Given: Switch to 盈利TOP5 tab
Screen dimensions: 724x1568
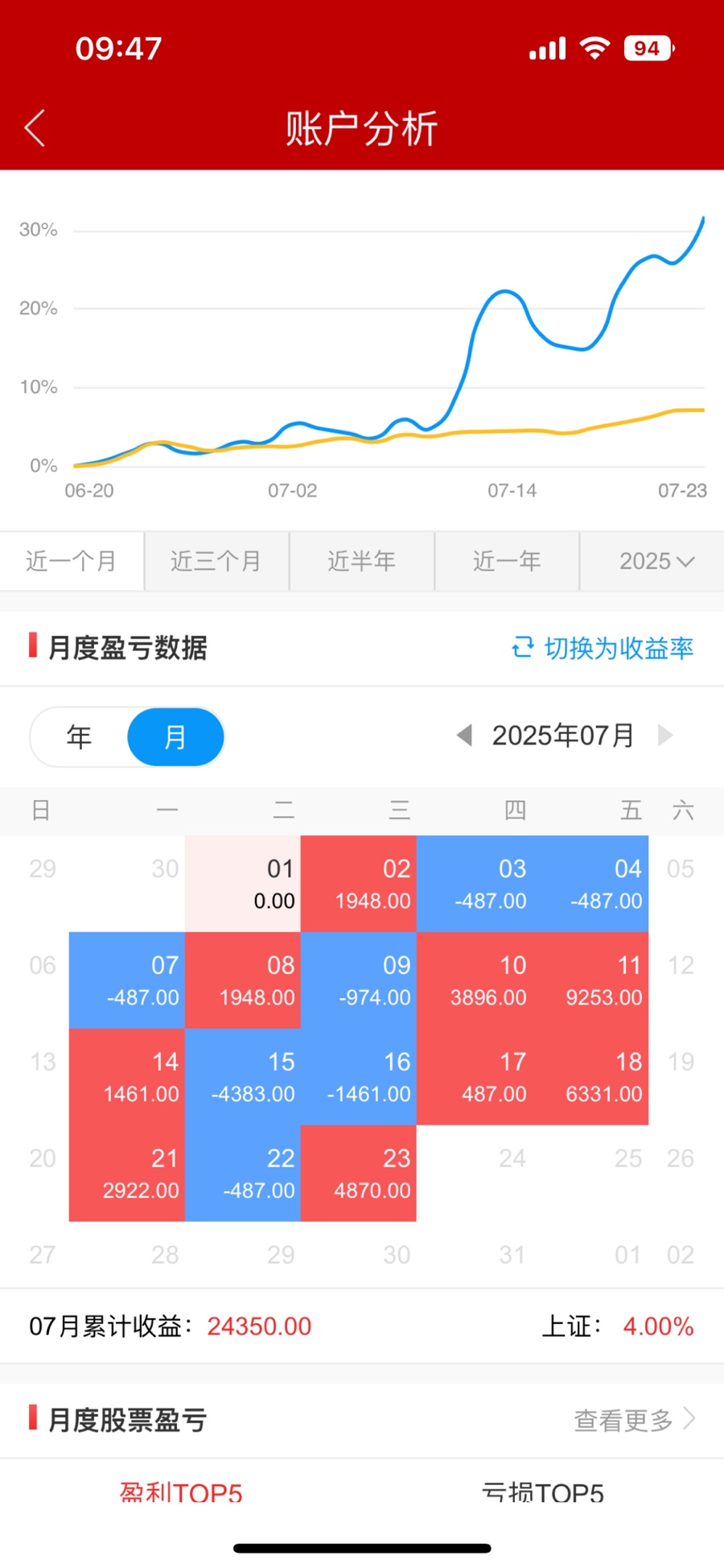Looking at the screenshot, I should 181,1493.
